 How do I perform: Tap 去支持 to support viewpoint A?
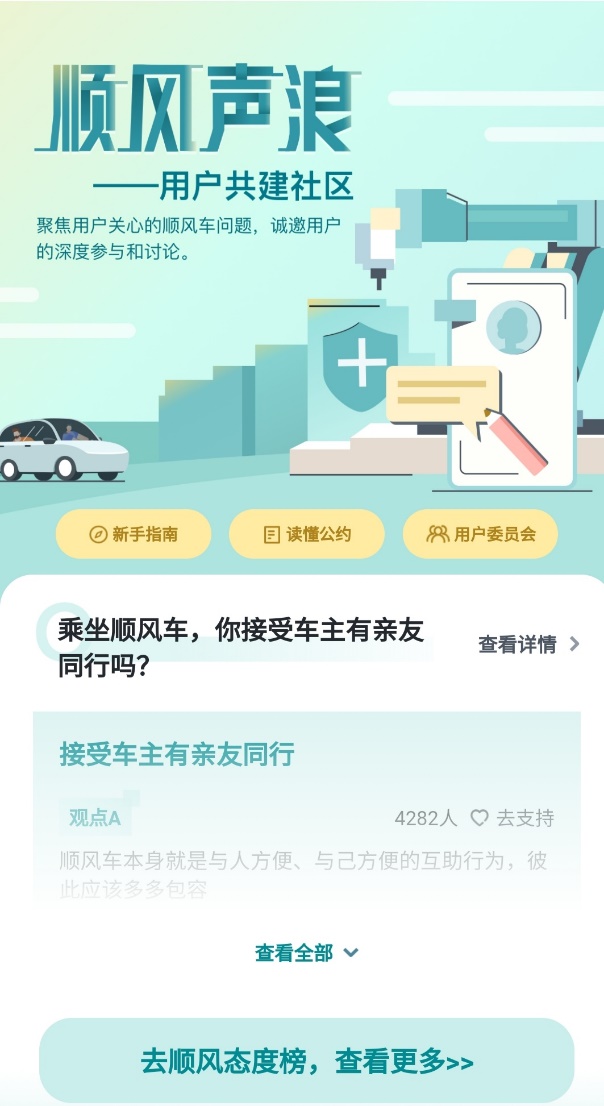click(x=513, y=818)
